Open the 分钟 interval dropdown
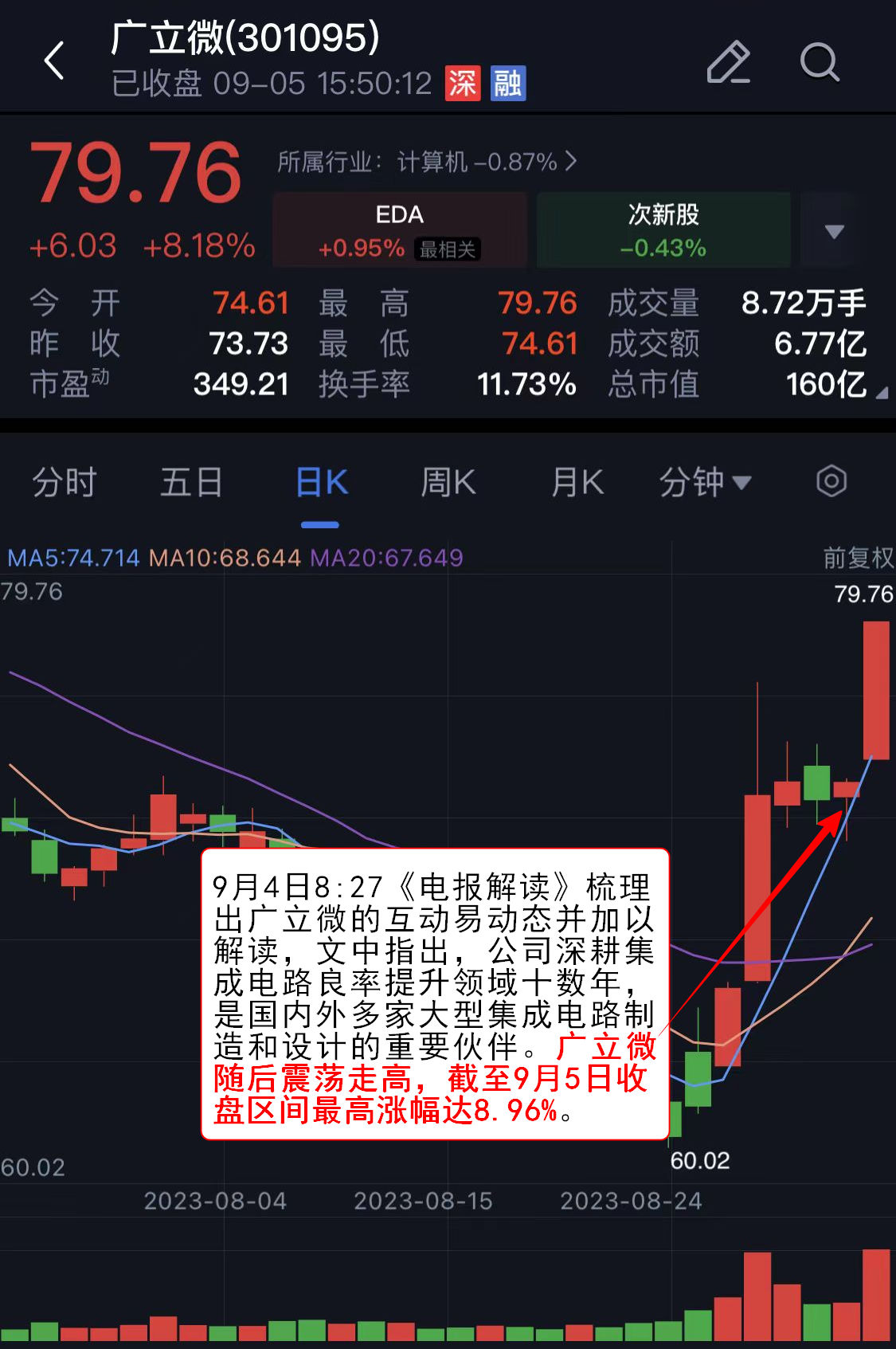This screenshot has width=896, height=1349. click(705, 482)
